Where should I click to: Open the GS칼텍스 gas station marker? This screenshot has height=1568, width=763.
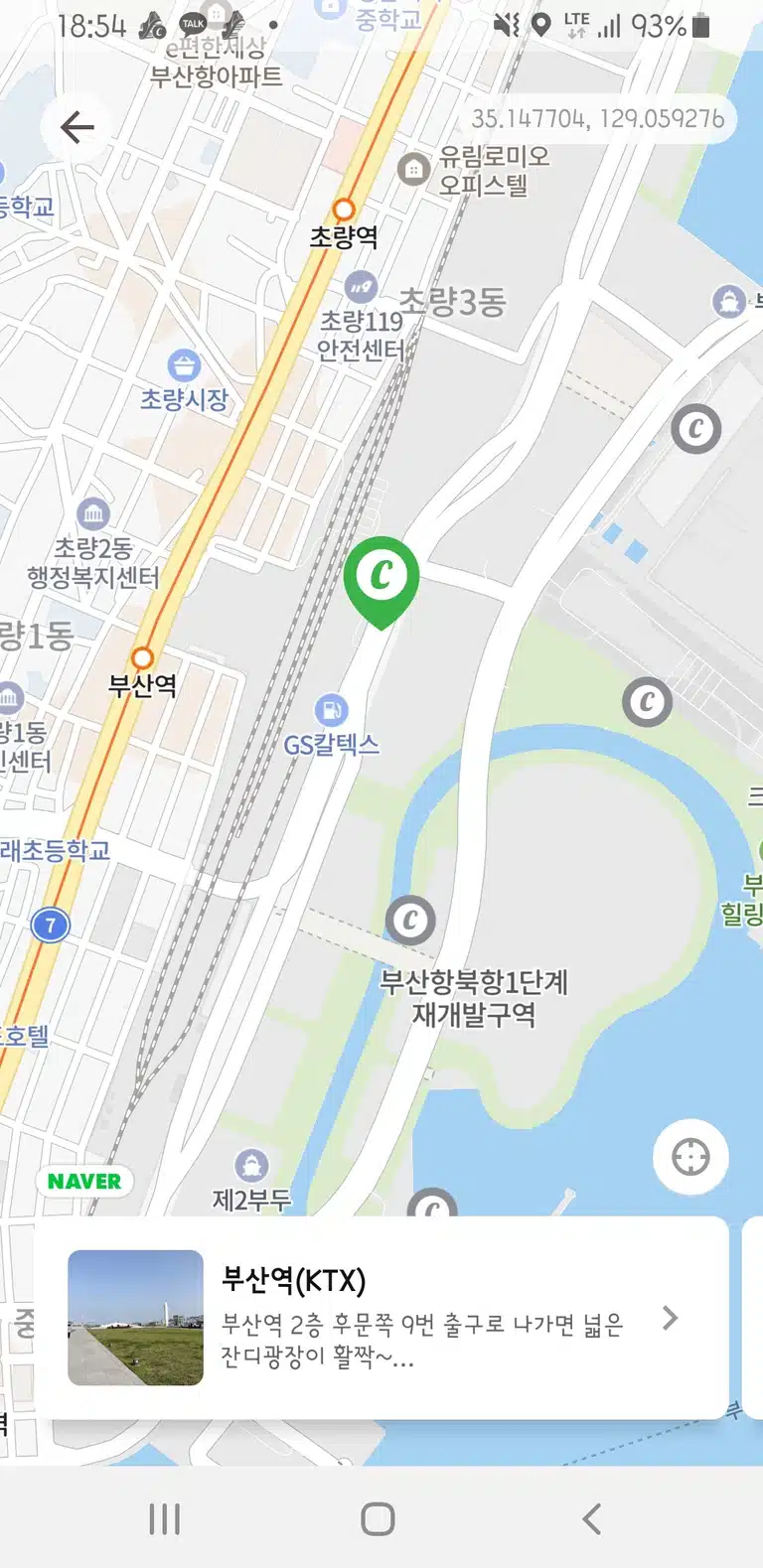pyautogui.click(x=331, y=710)
